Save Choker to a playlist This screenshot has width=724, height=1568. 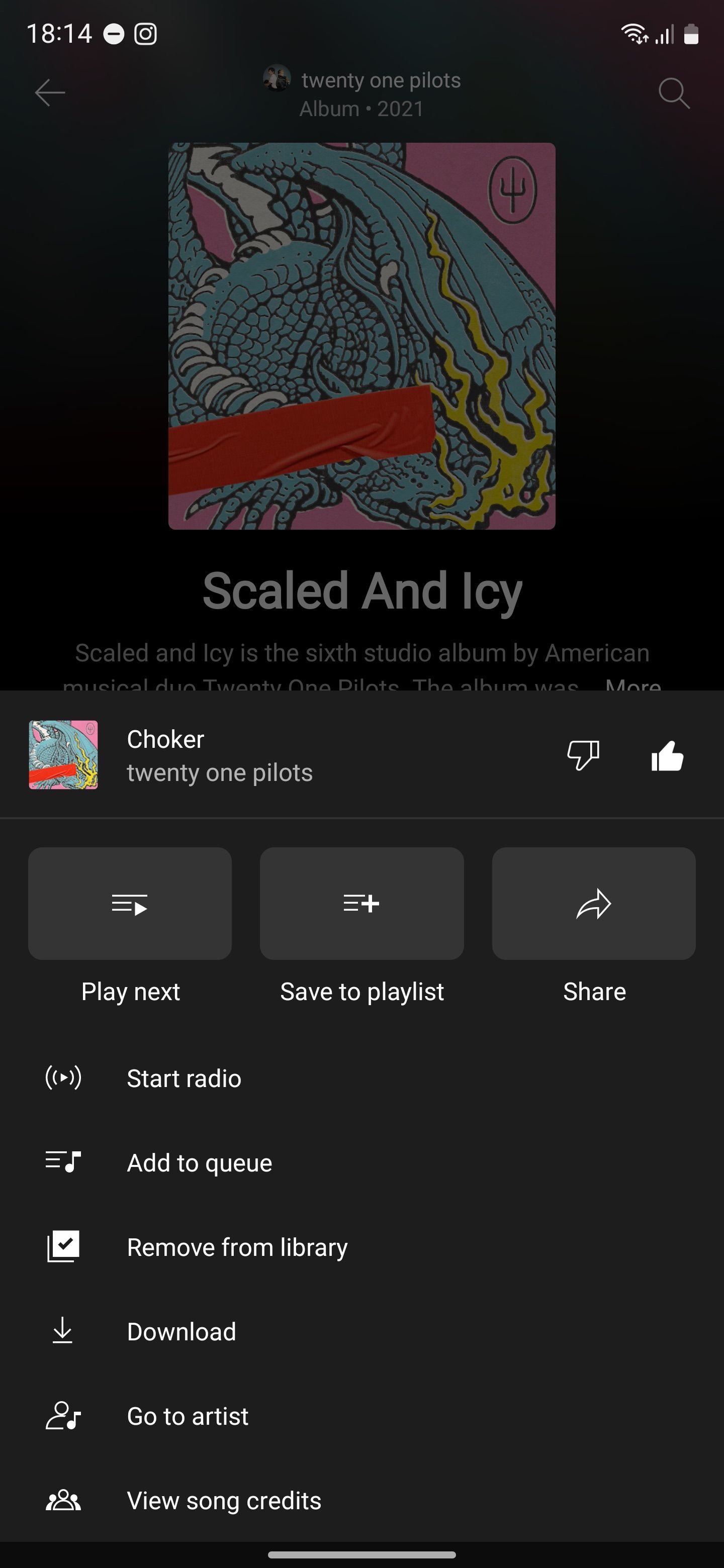pyautogui.click(x=361, y=903)
